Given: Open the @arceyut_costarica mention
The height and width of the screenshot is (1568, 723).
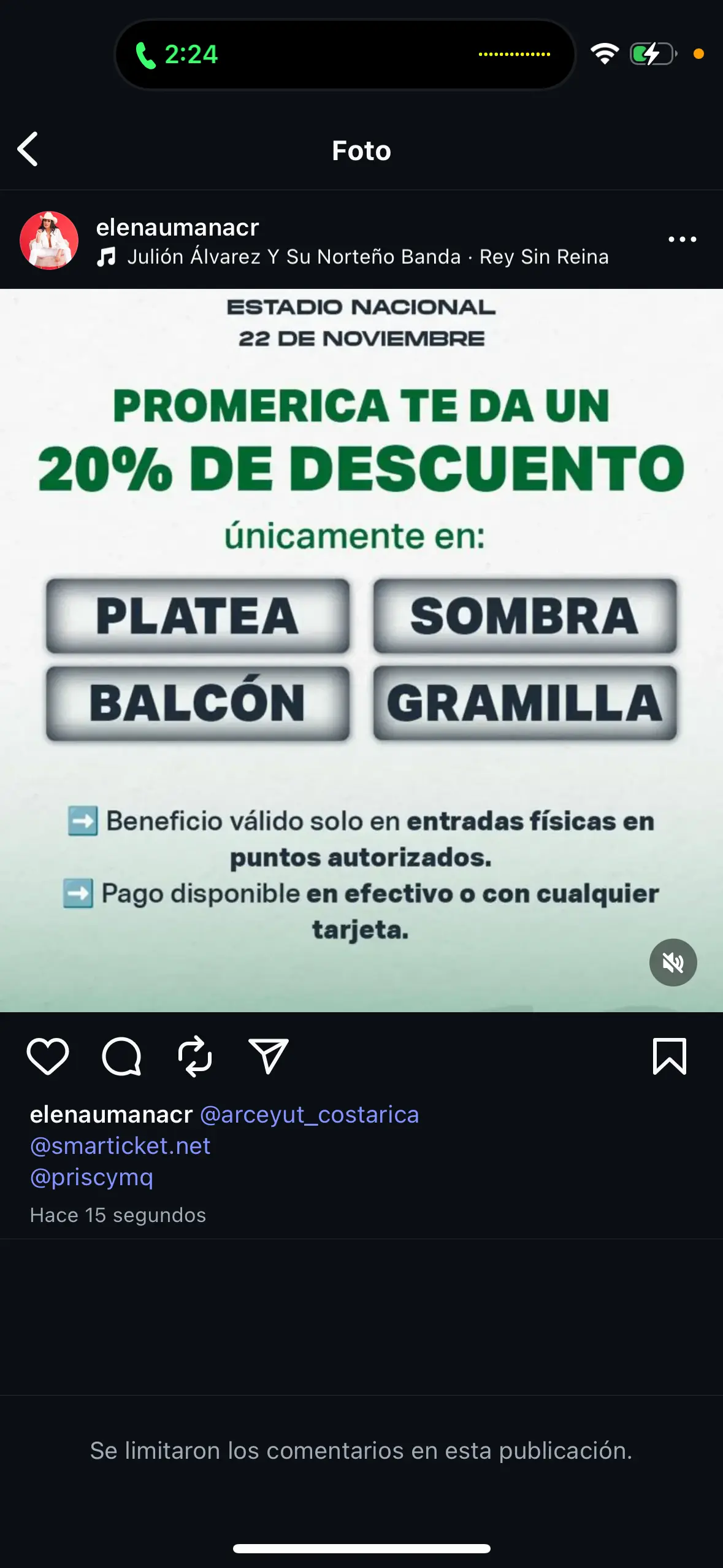Looking at the screenshot, I should pos(309,1115).
